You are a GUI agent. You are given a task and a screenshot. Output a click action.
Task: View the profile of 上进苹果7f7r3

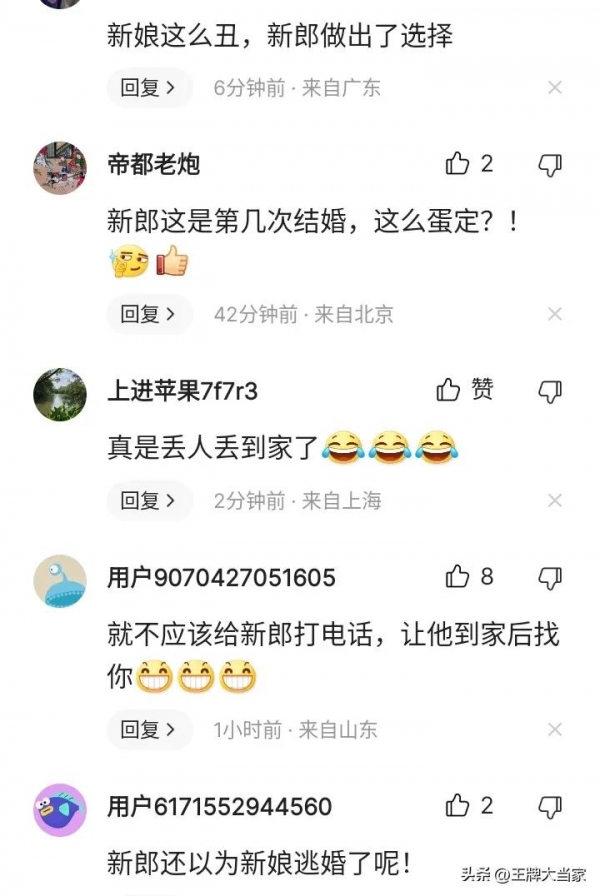pos(60,394)
